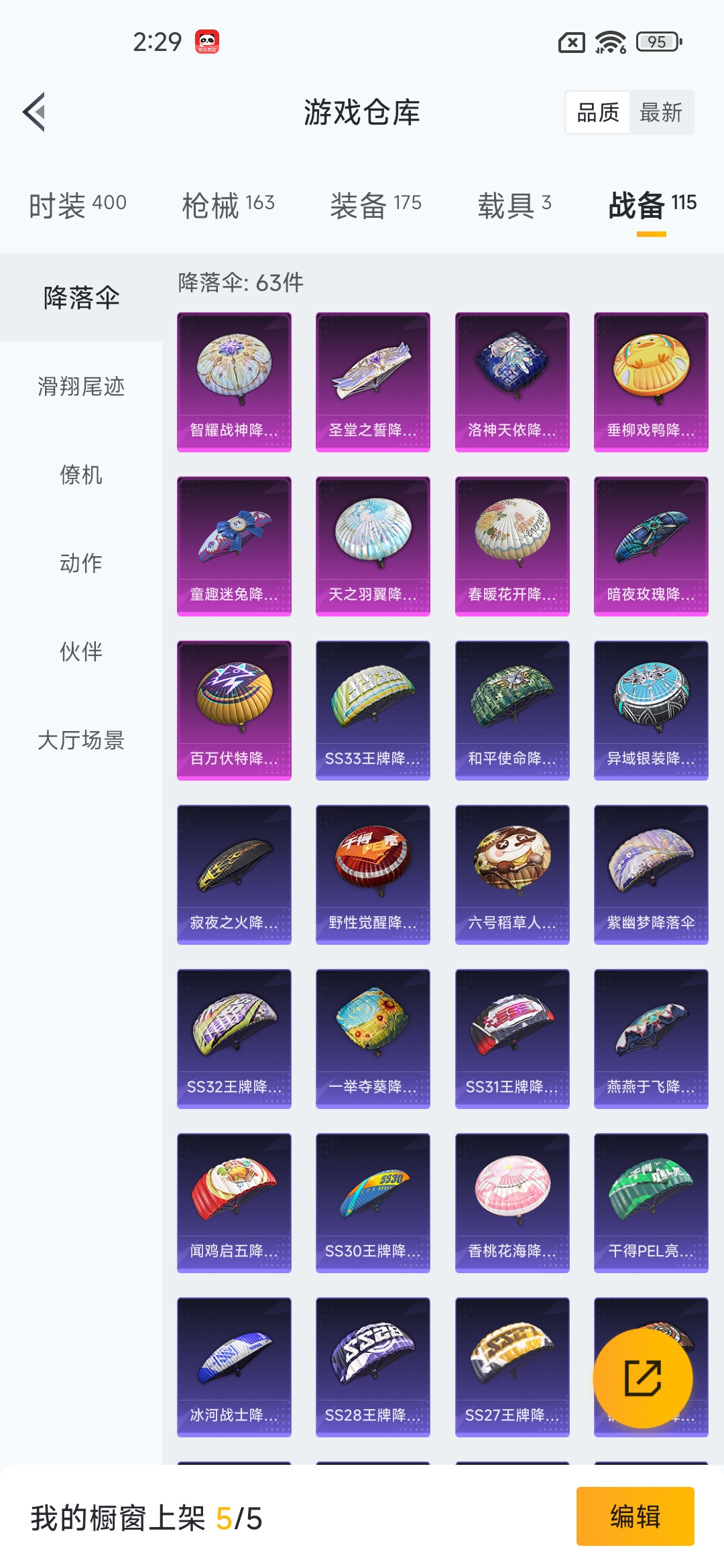Viewport: 724px width, 1568px height.
Task: Sort items by 品质
Action: click(598, 113)
